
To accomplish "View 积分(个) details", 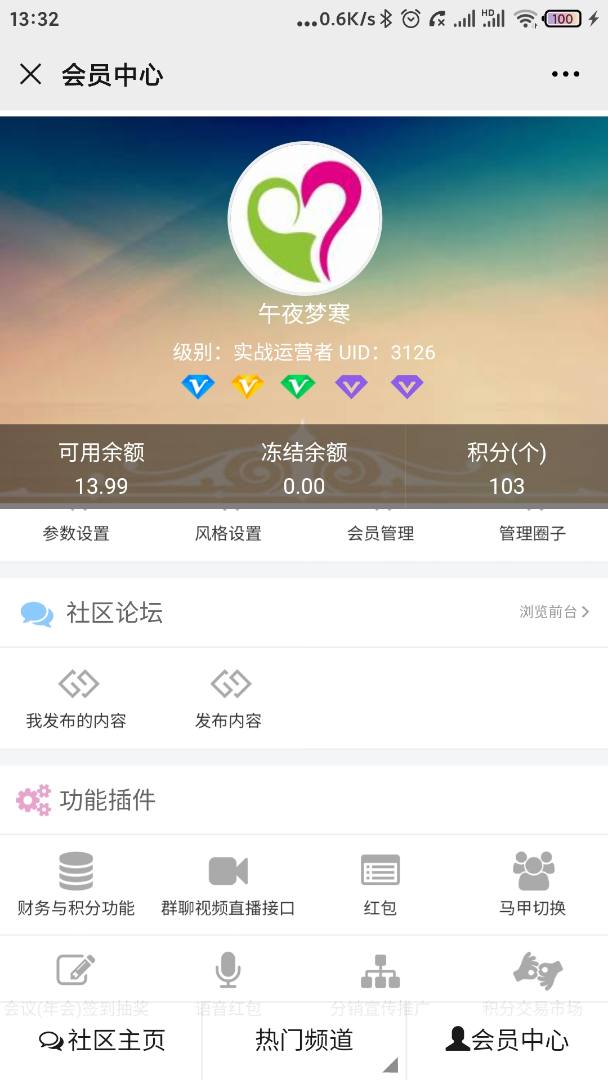I will pos(507,468).
